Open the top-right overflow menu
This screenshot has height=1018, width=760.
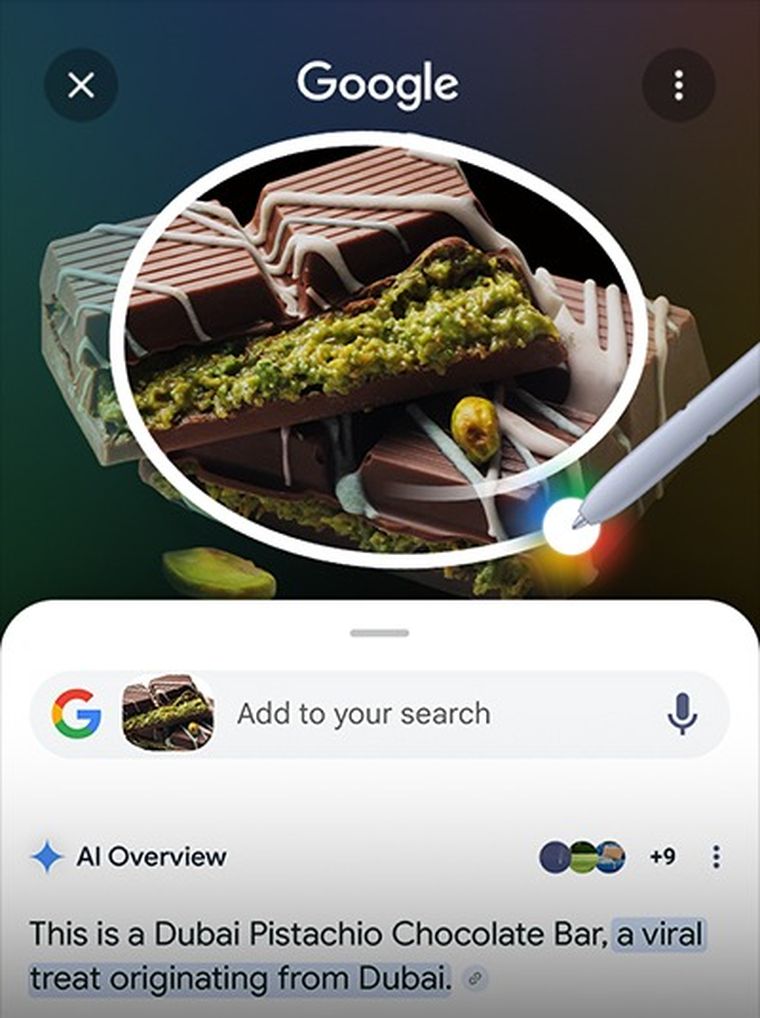click(678, 86)
